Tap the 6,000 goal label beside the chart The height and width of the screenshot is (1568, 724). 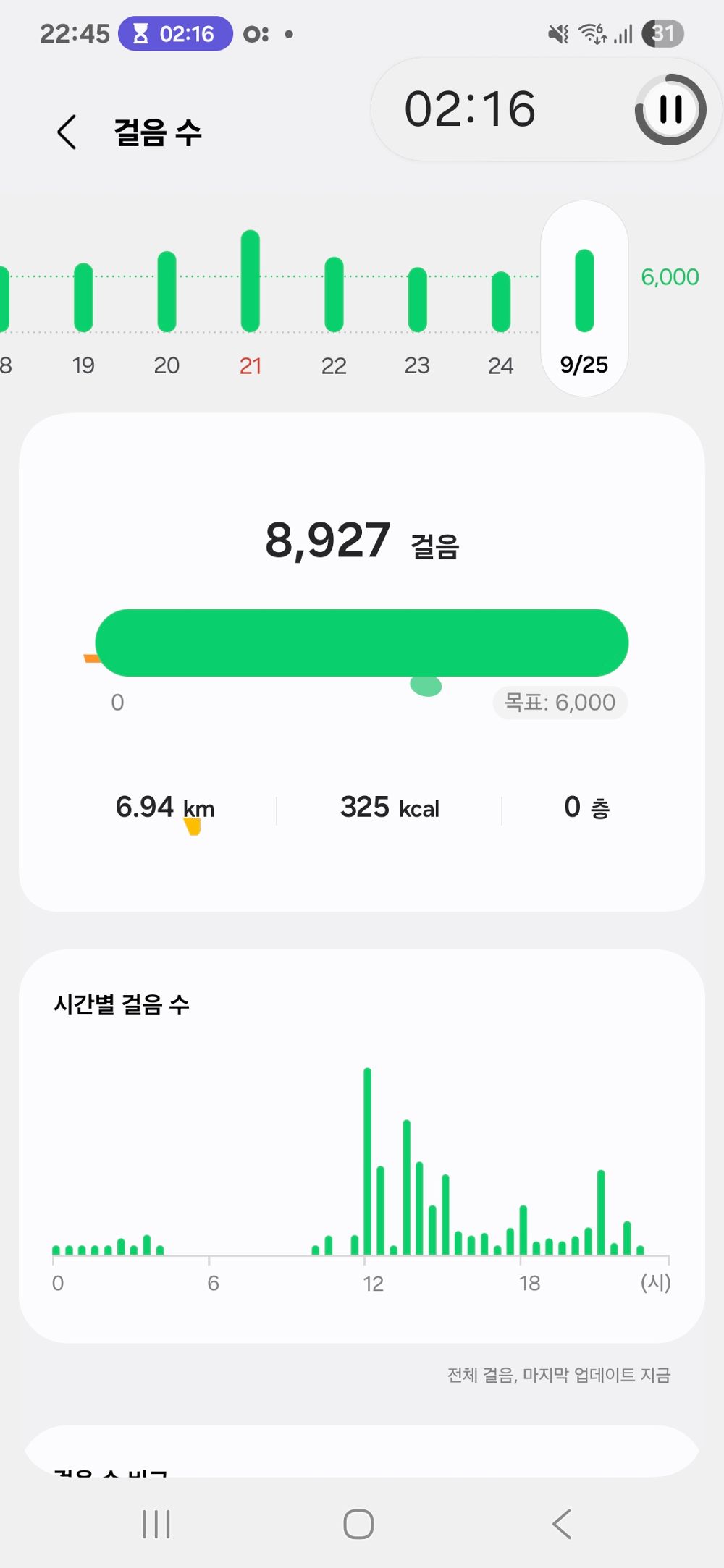click(670, 276)
